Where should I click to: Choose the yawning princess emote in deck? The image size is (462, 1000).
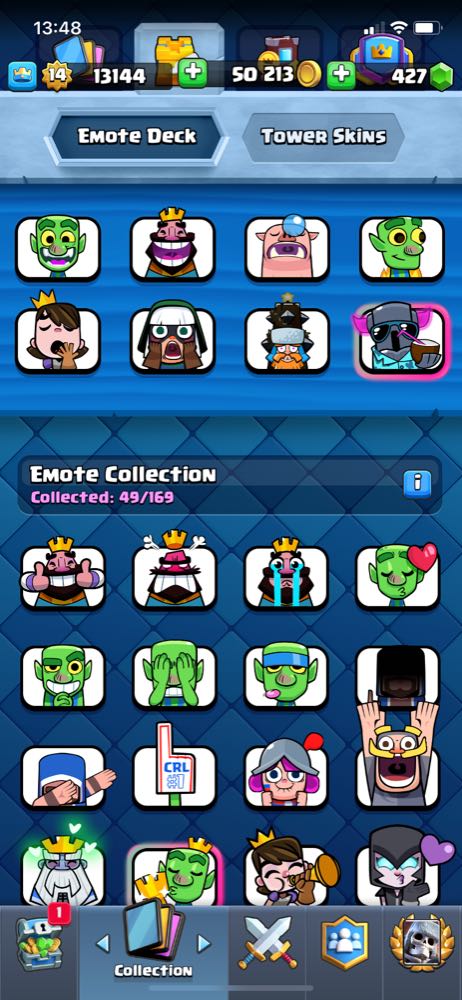coord(58,335)
